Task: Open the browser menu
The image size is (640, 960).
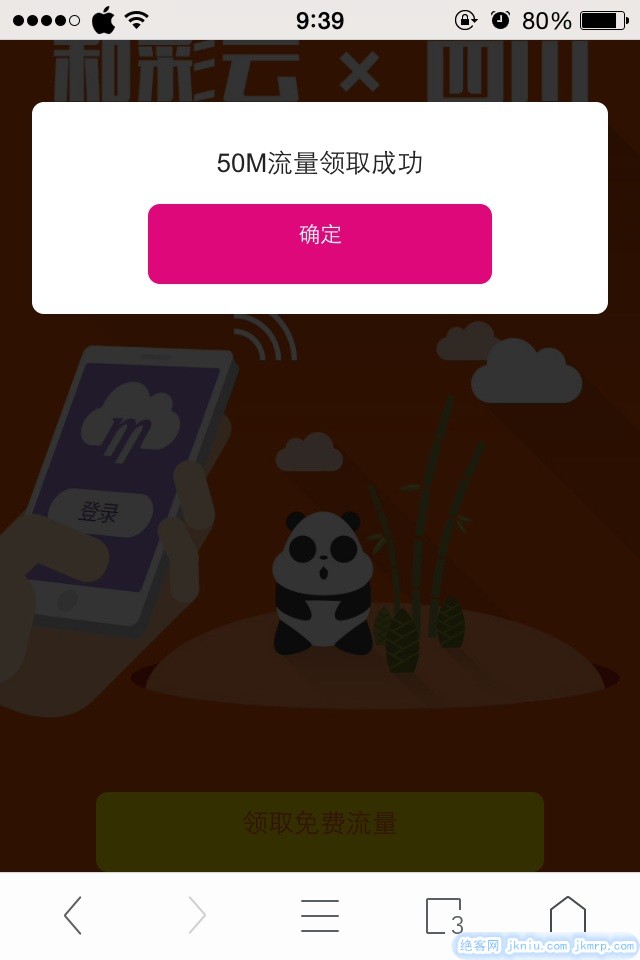Action: (320, 915)
